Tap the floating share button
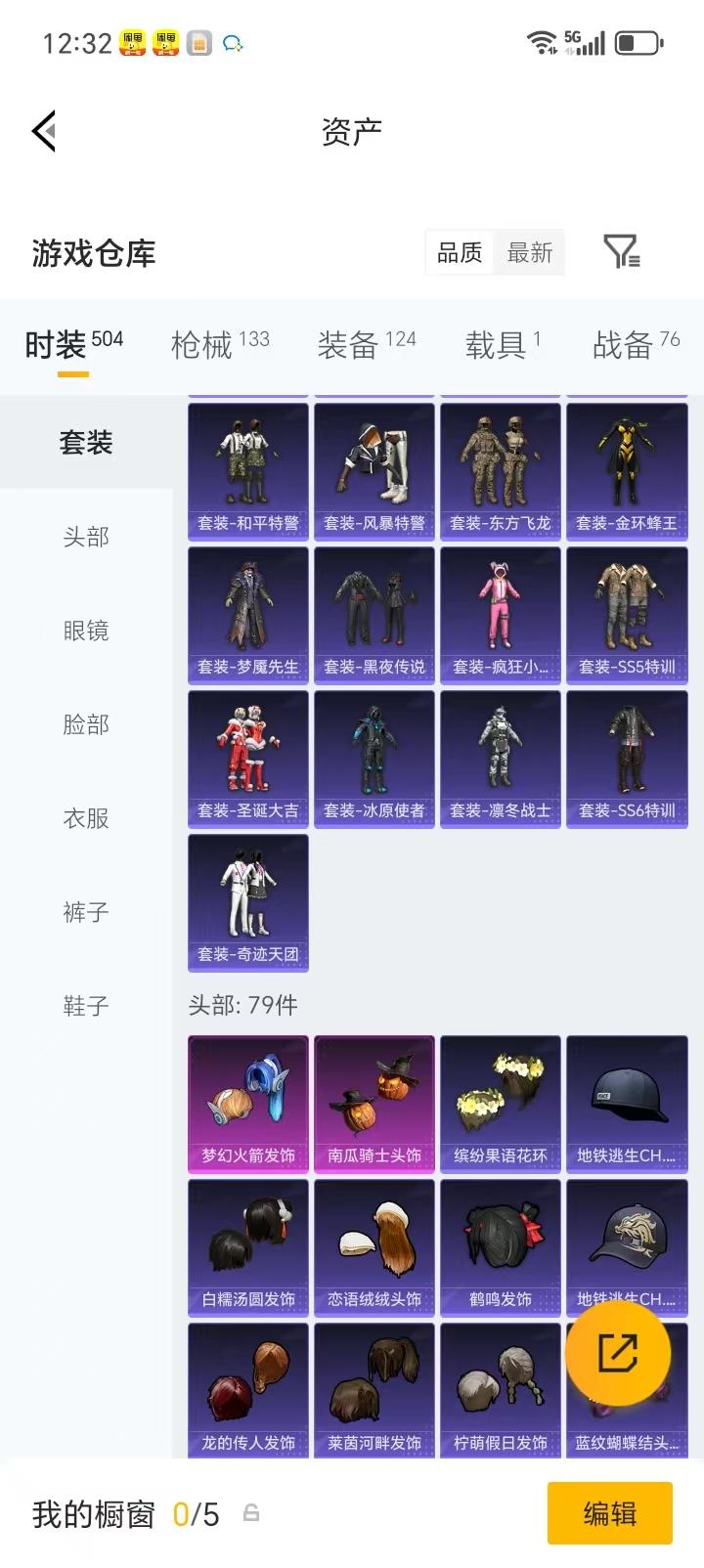Viewport: 704px width, 1568px height. tap(619, 1353)
